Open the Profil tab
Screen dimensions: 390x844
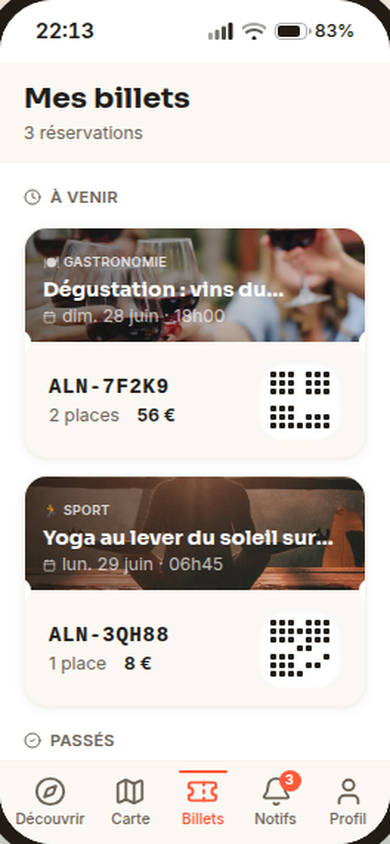[x=348, y=802]
